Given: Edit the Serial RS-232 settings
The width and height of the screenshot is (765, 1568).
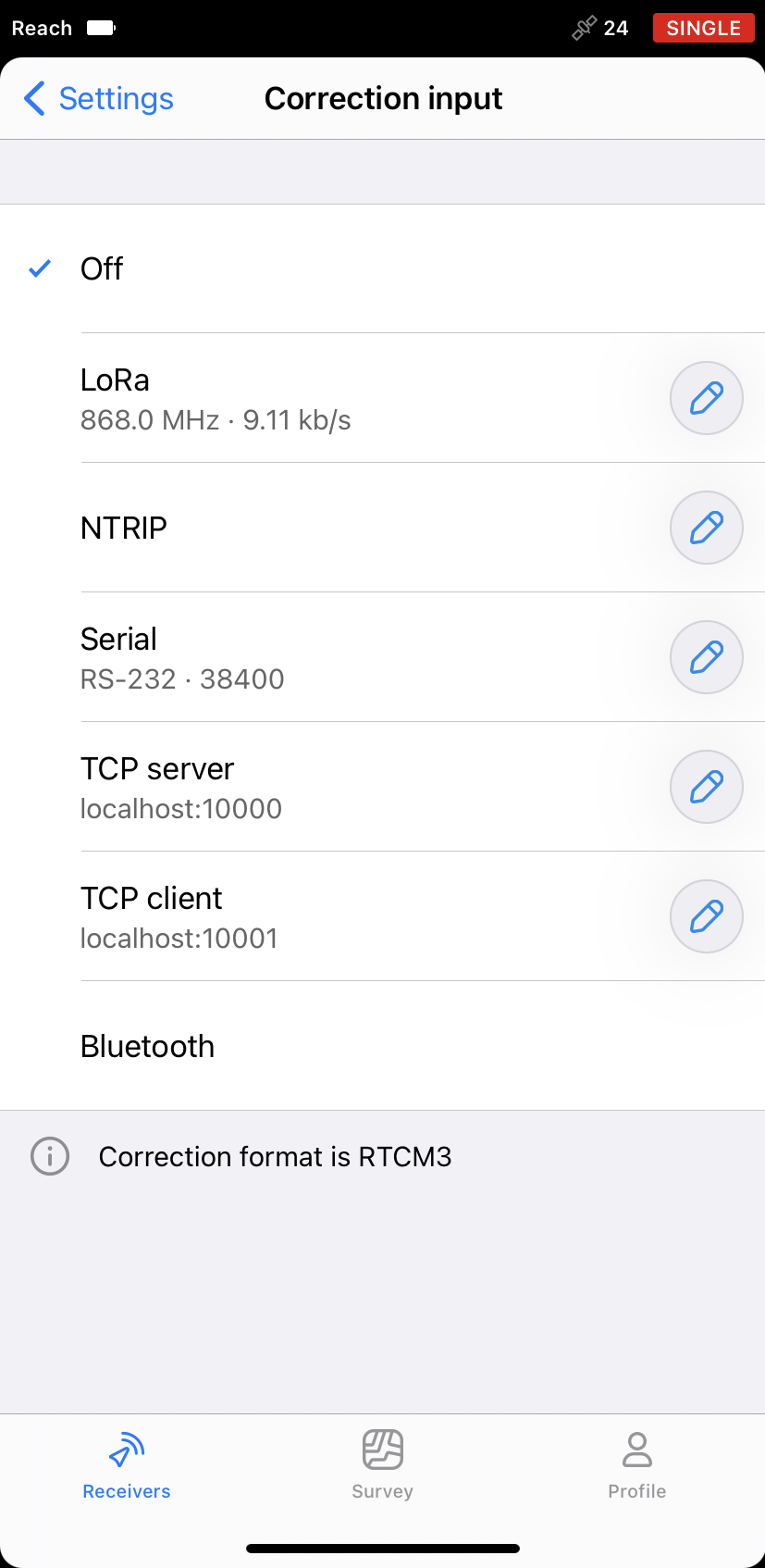Looking at the screenshot, I should [706, 657].
